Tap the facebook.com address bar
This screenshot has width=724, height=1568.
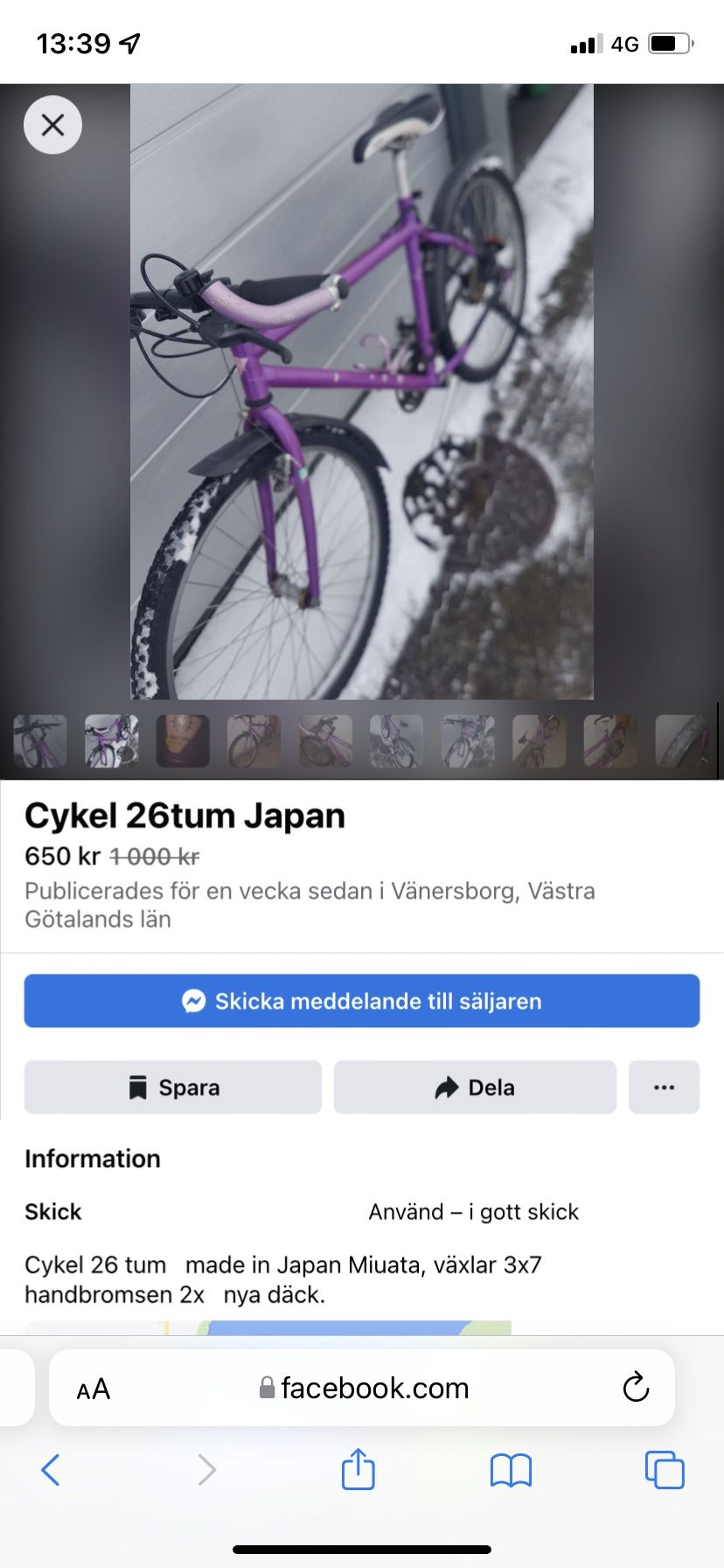365,1388
